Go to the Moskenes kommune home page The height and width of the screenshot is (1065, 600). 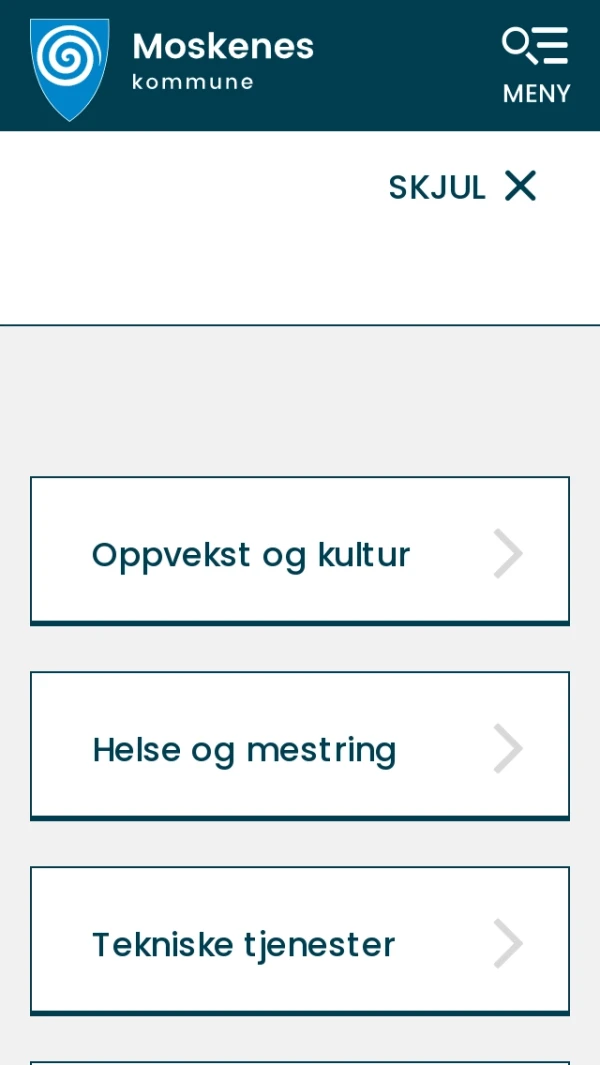pos(172,66)
